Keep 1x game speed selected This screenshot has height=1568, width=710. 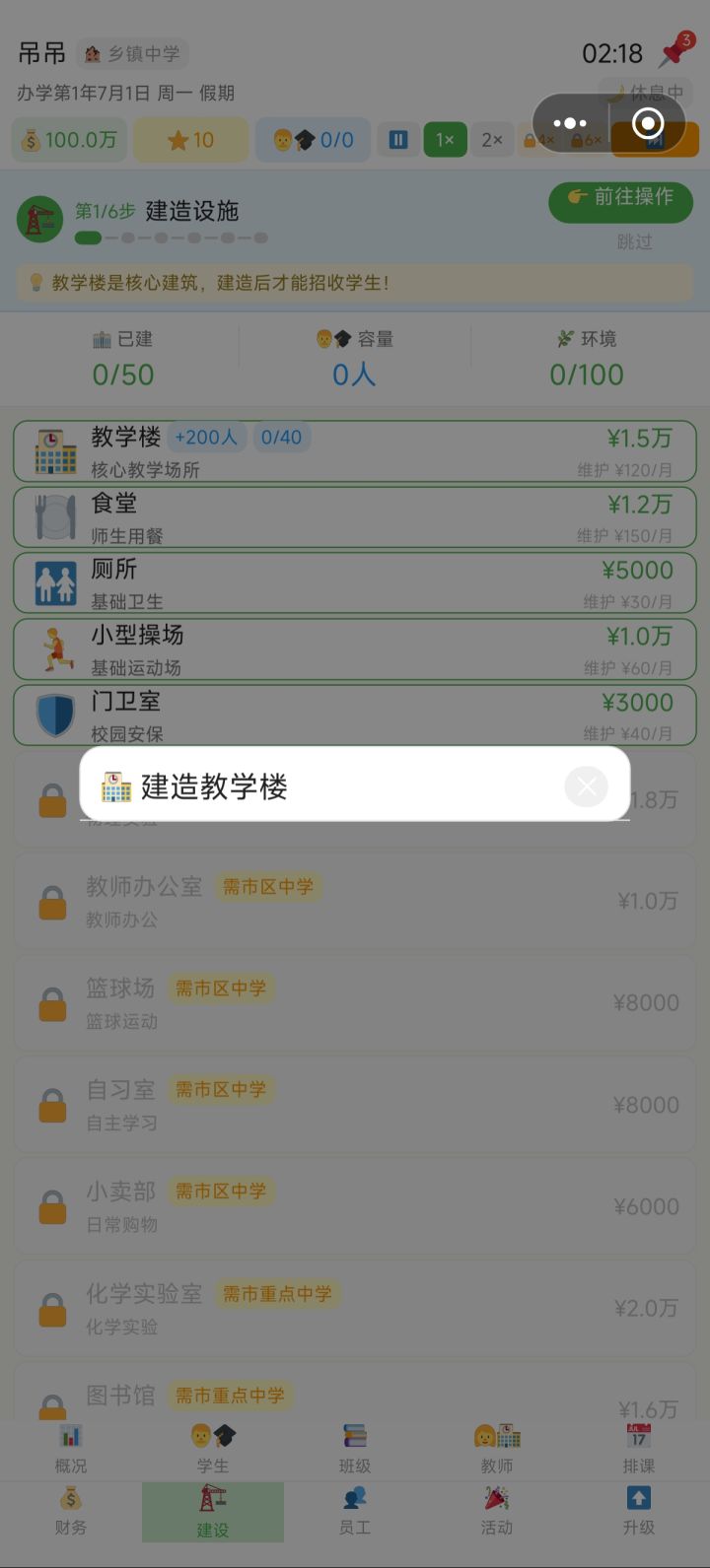[445, 139]
